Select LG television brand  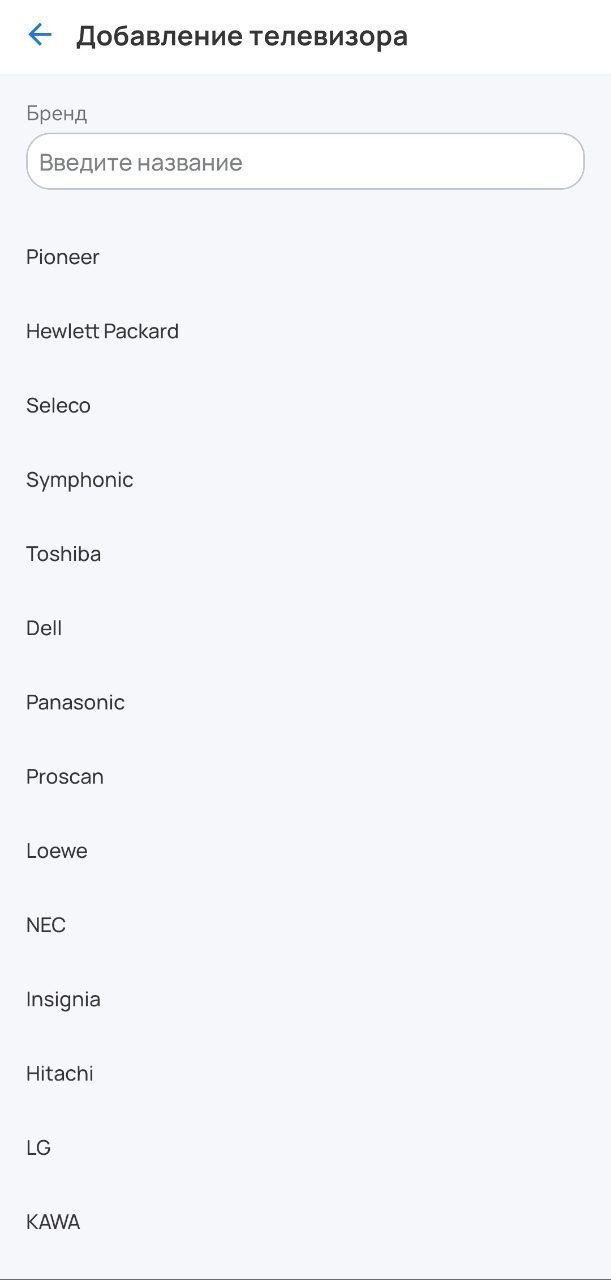(38, 1148)
